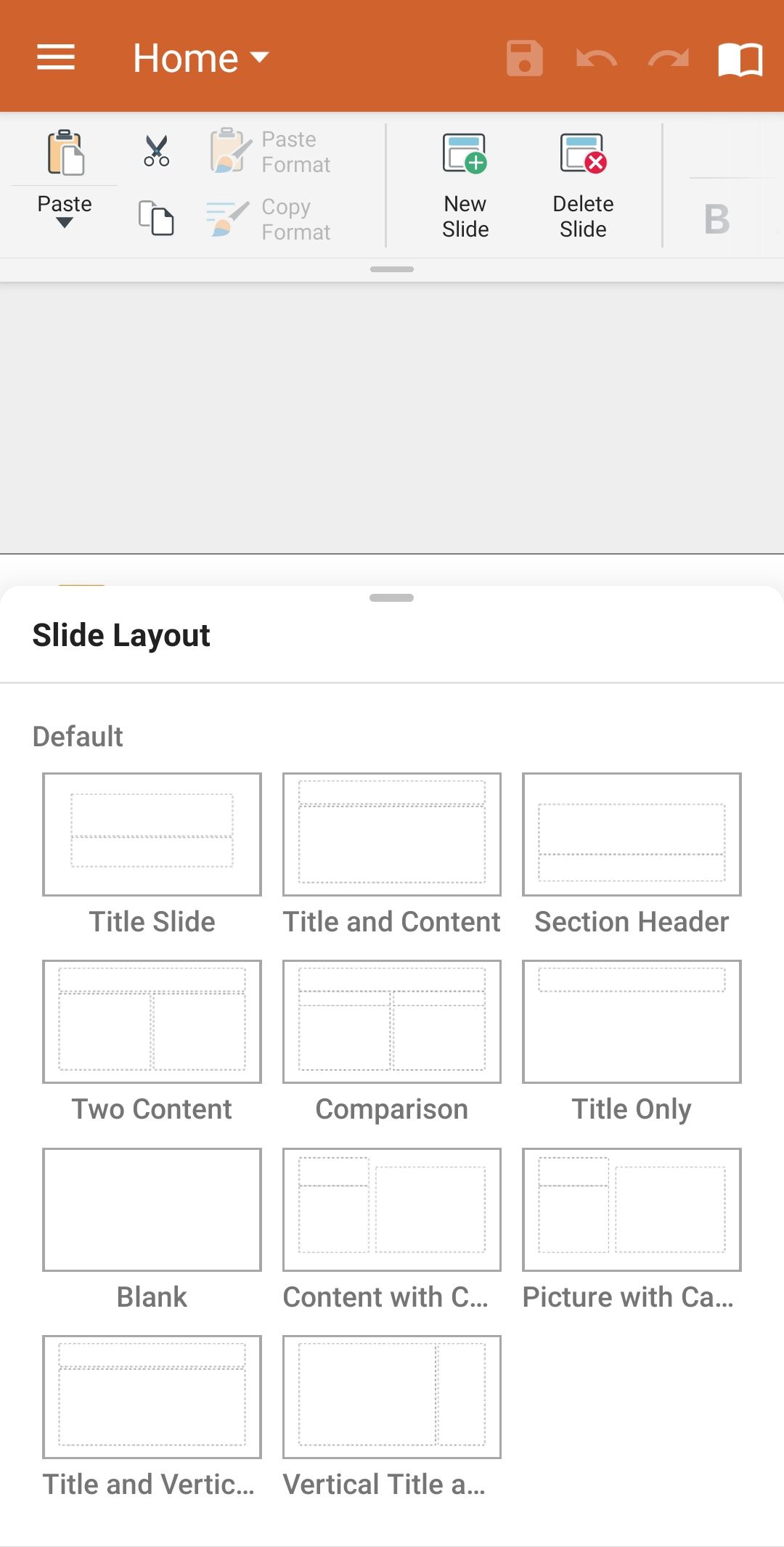Pick the Section Header layout

click(632, 854)
